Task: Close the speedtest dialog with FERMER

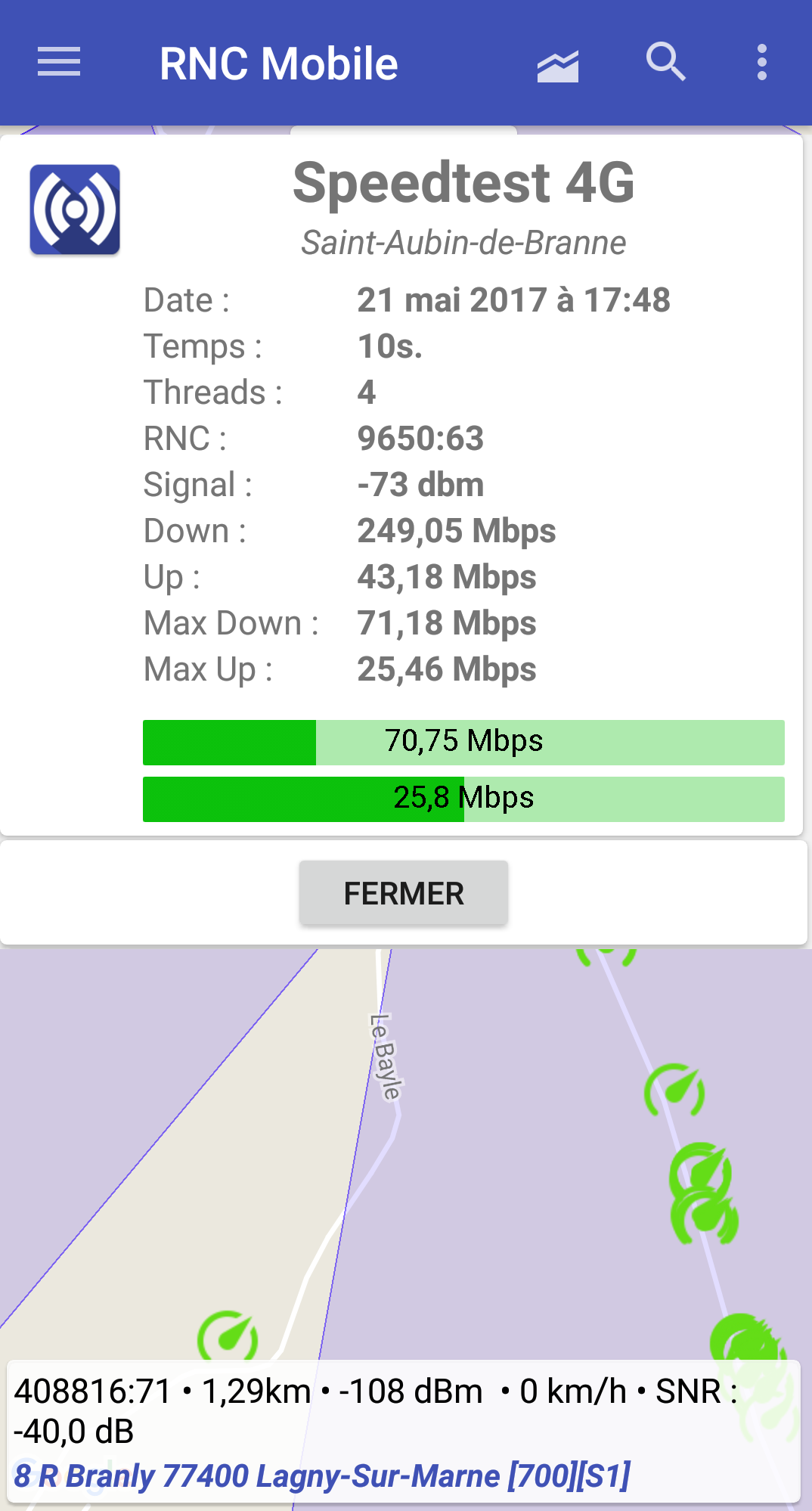Action: tap(404, 893)
